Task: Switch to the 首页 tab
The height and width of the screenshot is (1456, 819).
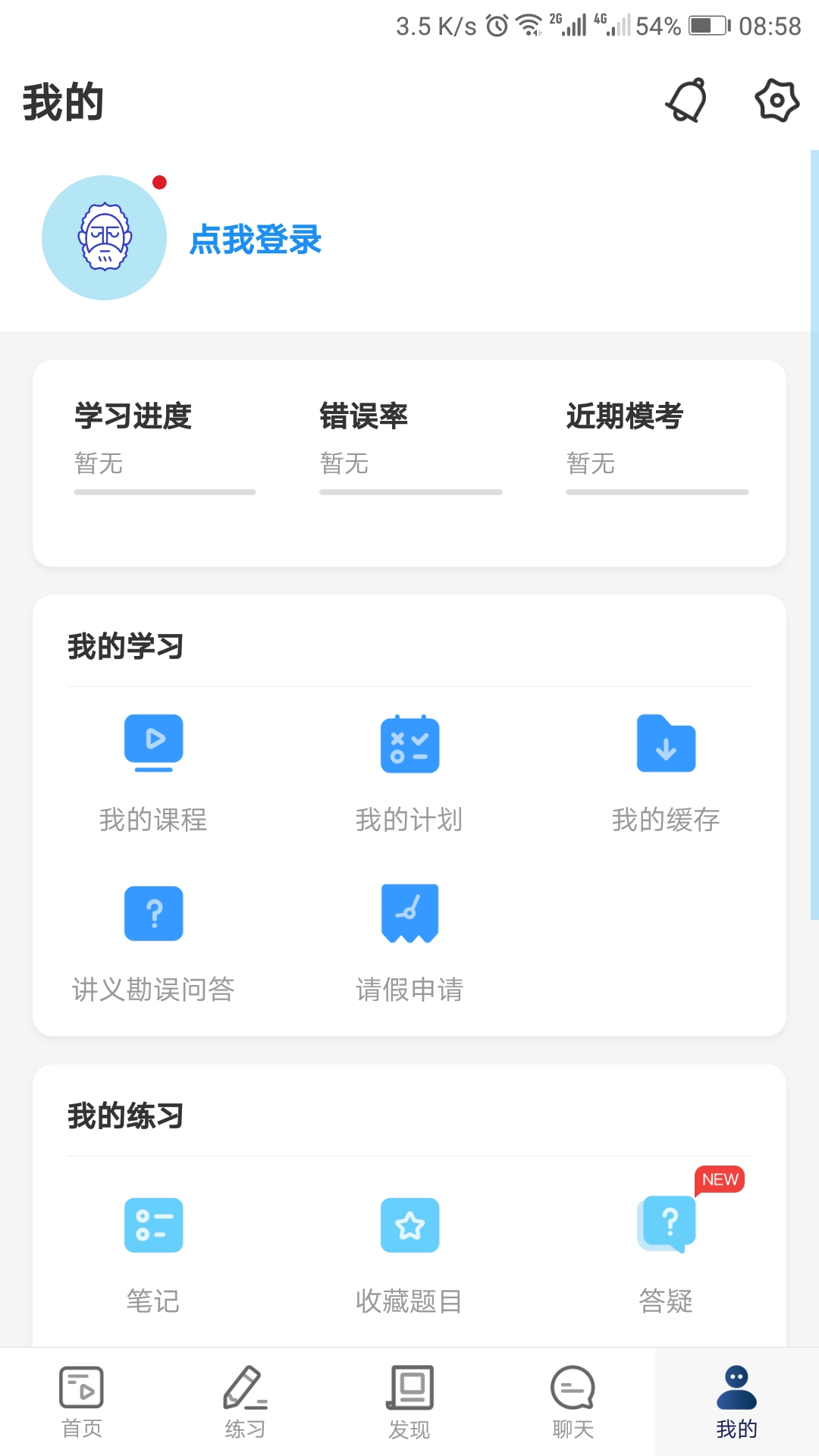Action: pyautogui.click(x=81, y=1403)
